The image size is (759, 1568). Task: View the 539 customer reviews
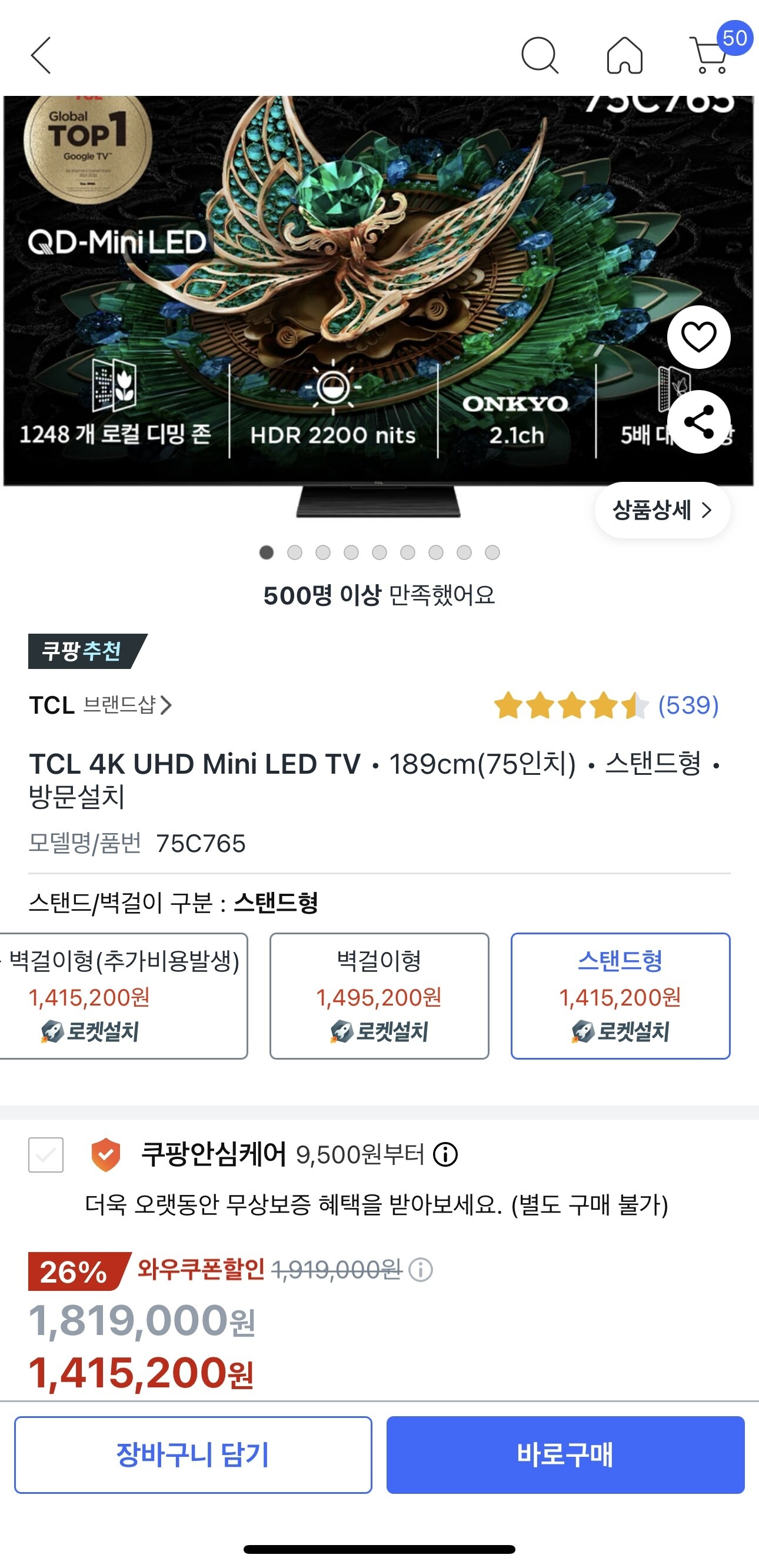tap(688, 705)
